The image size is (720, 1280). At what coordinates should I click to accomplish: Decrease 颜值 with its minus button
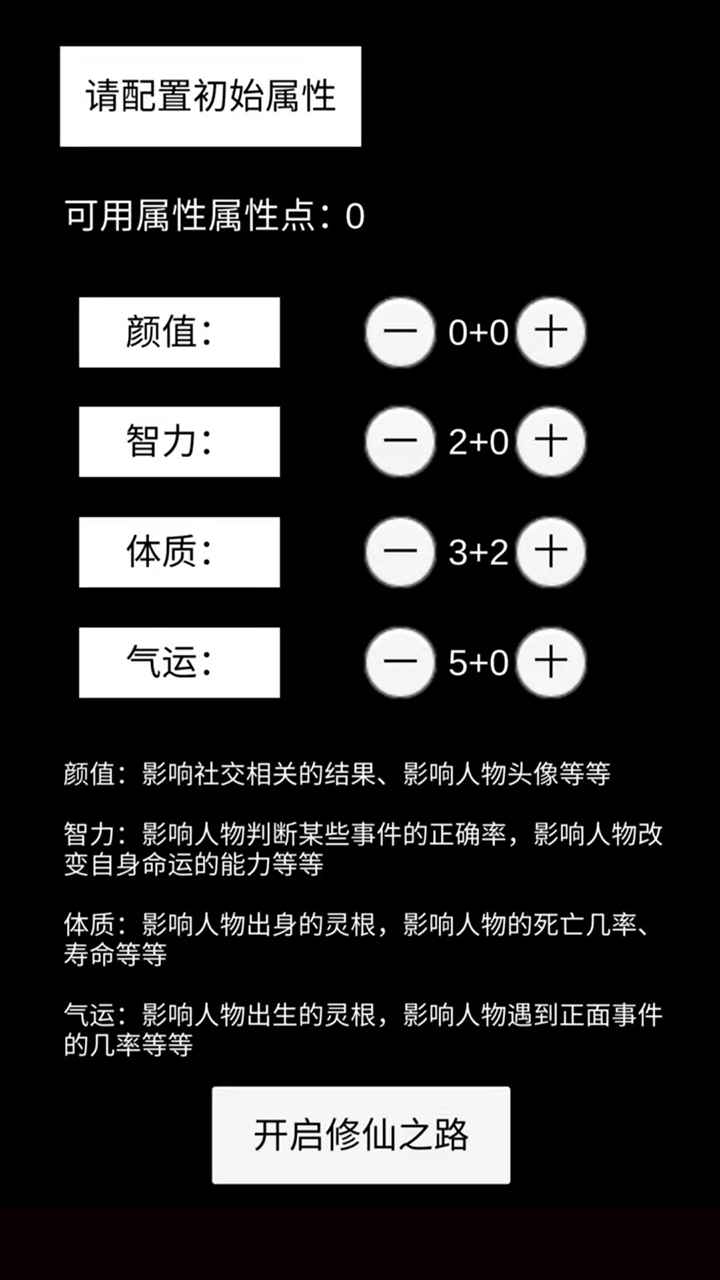(x=400, y=332)
